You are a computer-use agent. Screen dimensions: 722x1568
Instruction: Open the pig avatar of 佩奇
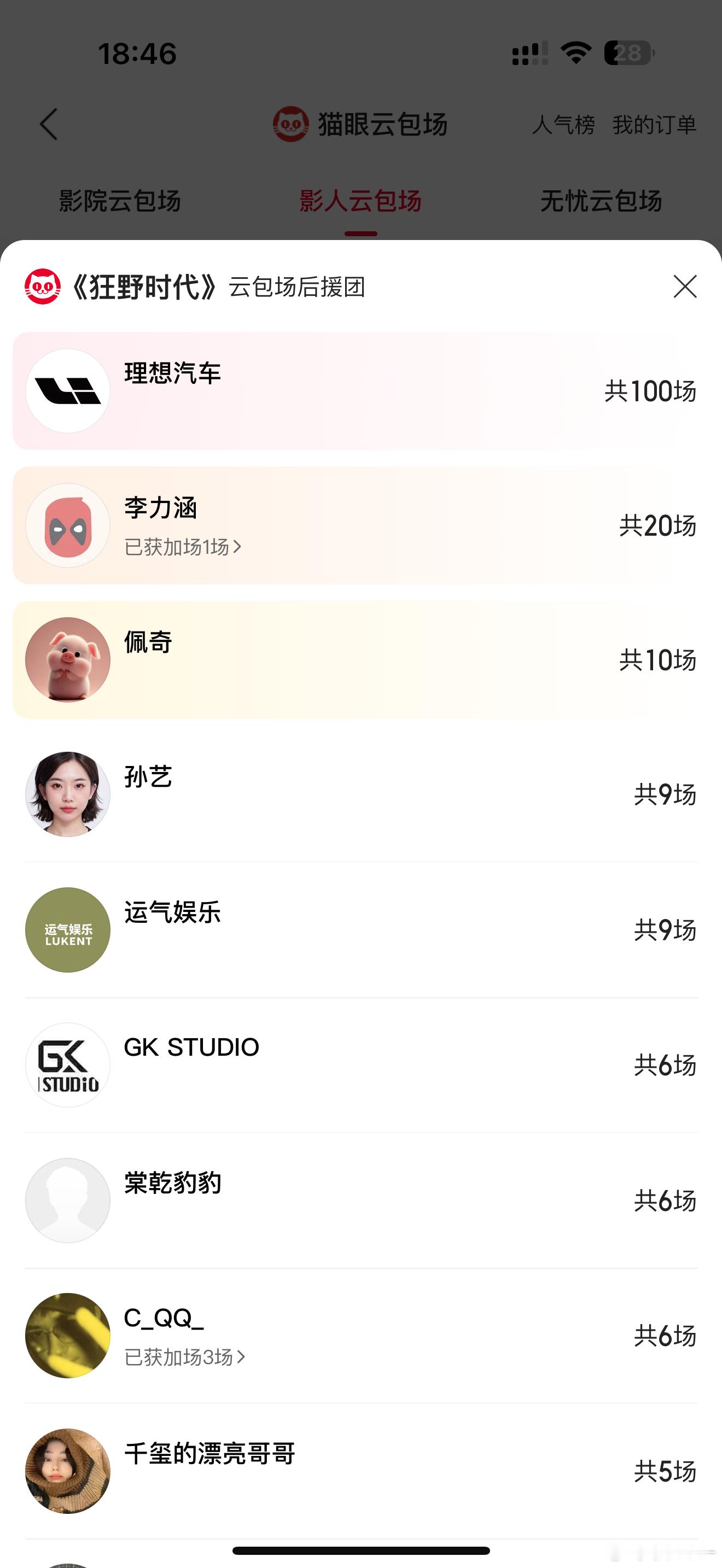[68, 659]
